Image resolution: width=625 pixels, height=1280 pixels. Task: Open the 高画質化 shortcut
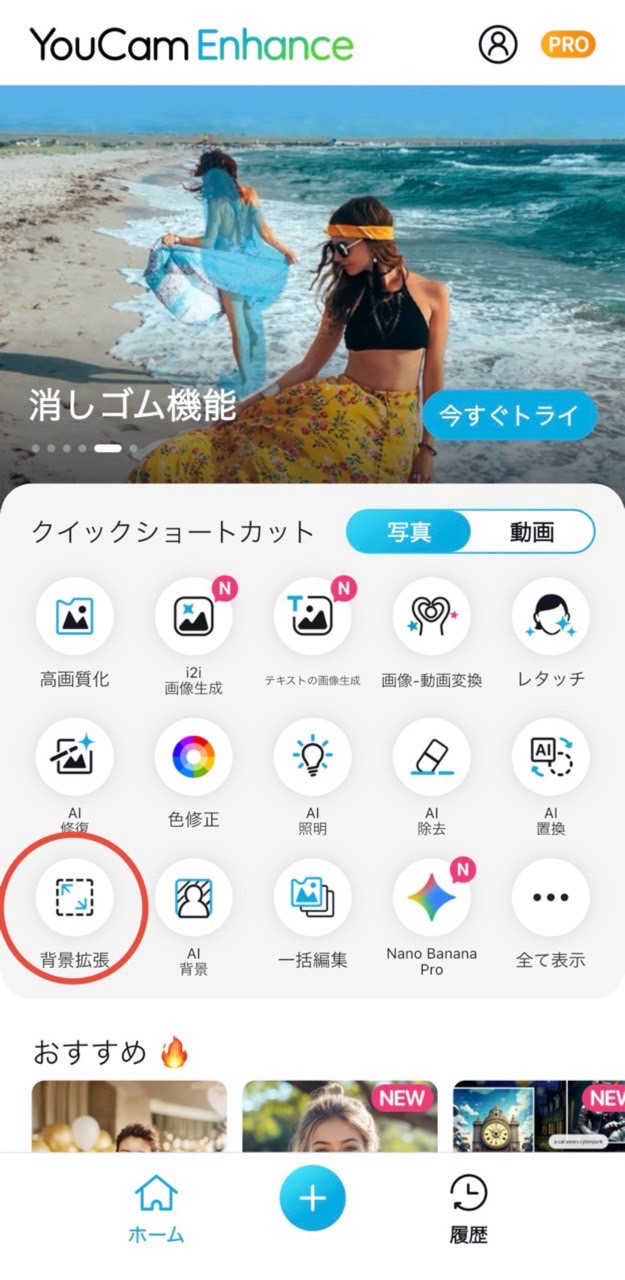[x=75, y=617]
